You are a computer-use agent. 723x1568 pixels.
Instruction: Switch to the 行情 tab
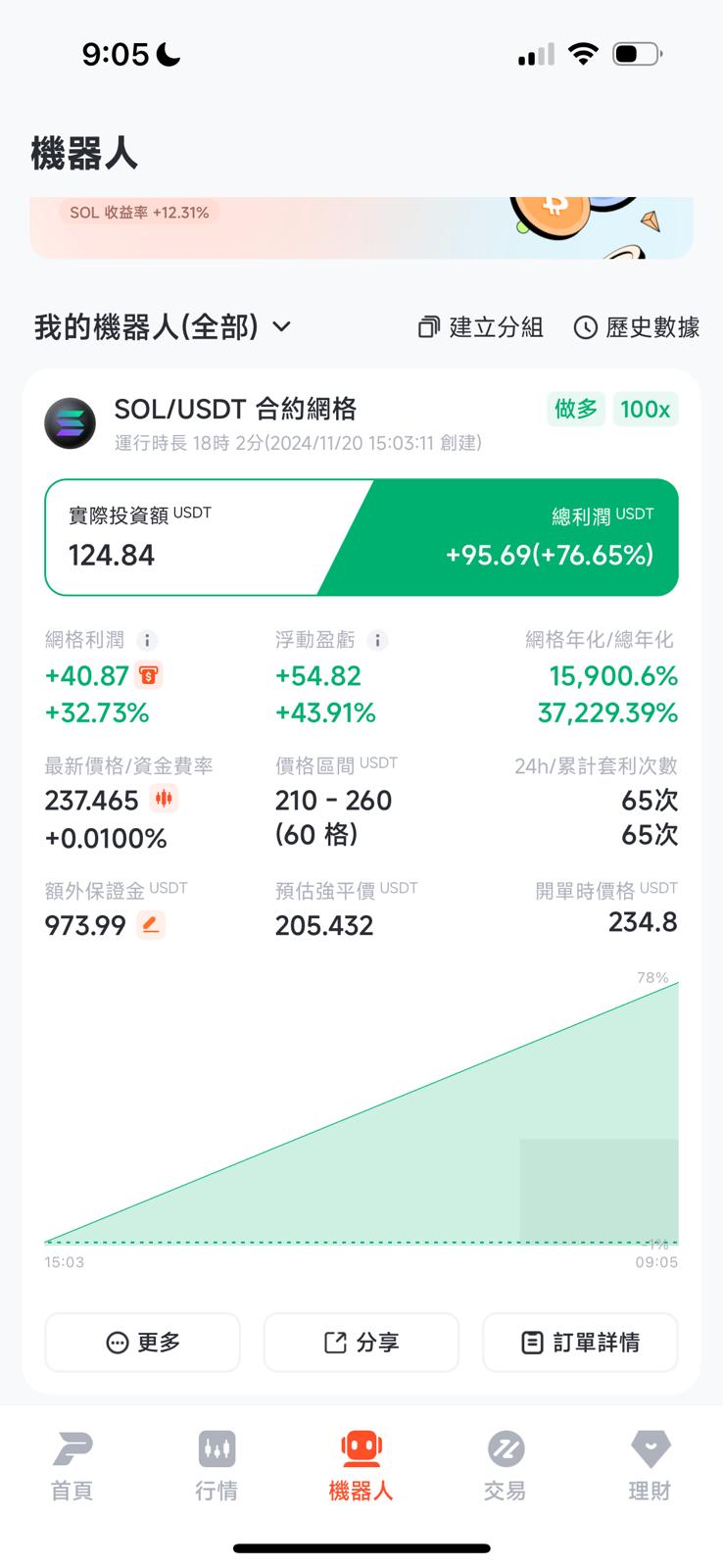(217, 1465)
